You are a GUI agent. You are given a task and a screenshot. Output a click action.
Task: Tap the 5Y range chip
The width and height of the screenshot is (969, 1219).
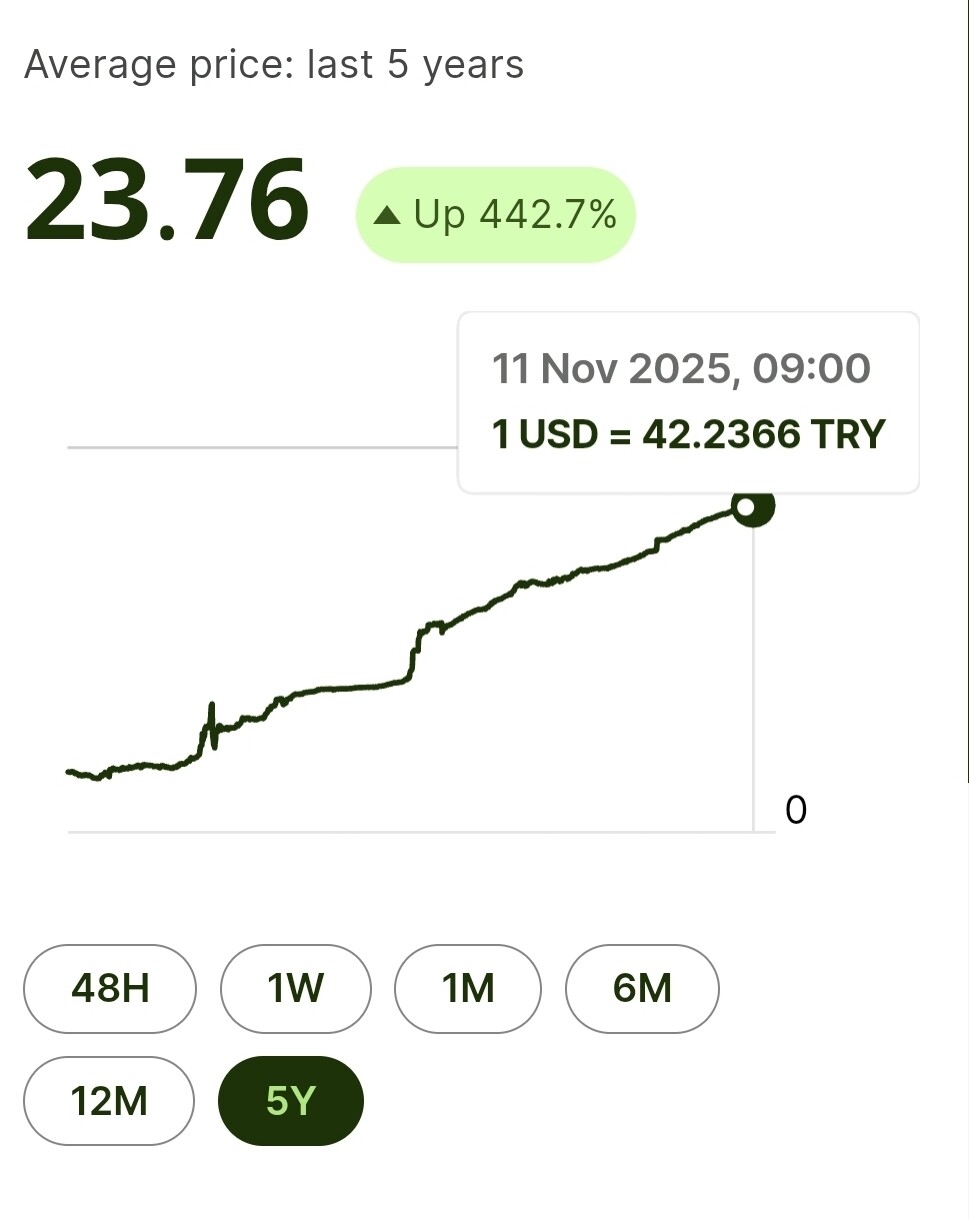tap(291, 1100)
